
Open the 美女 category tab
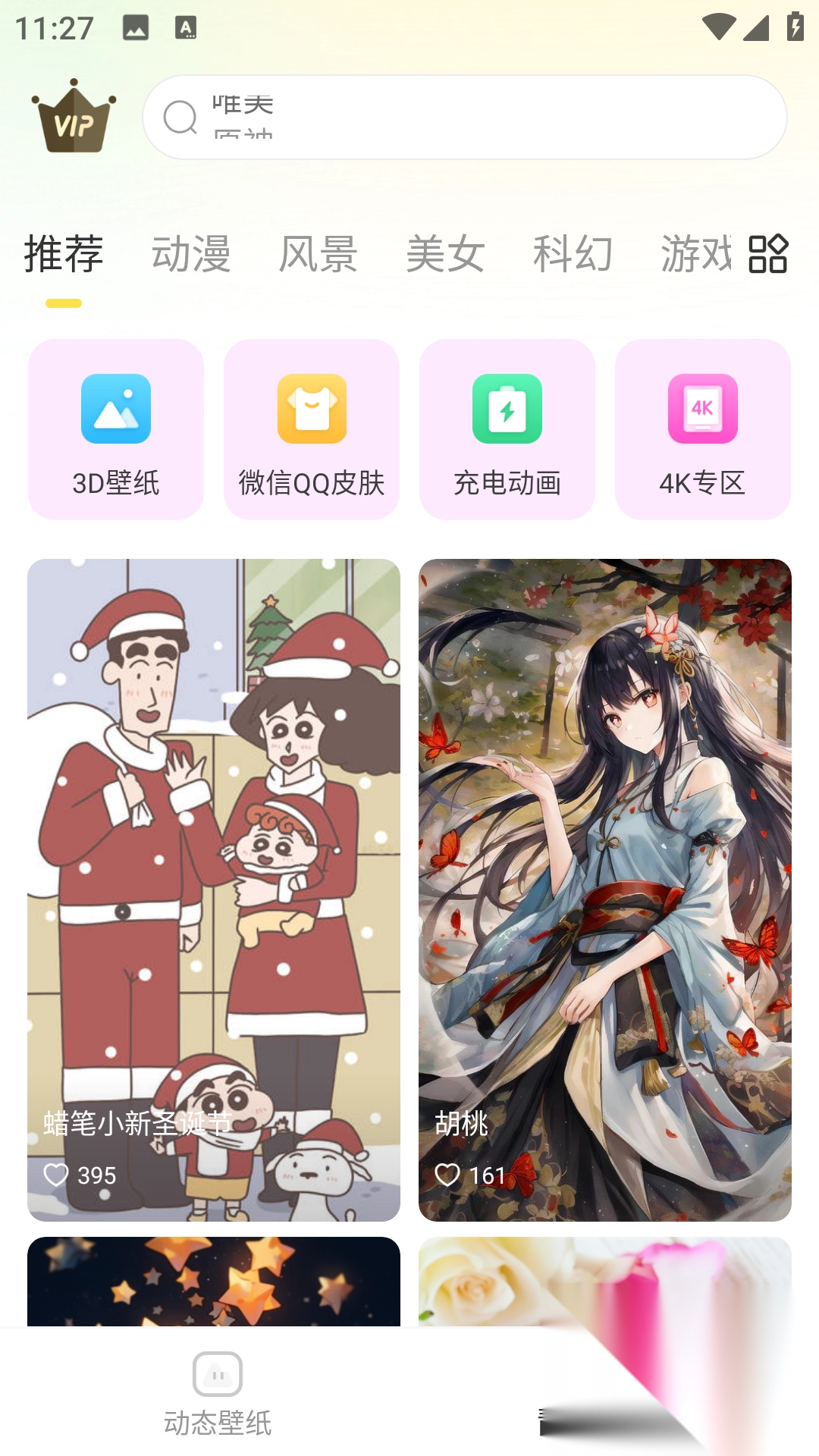point(444,254)
